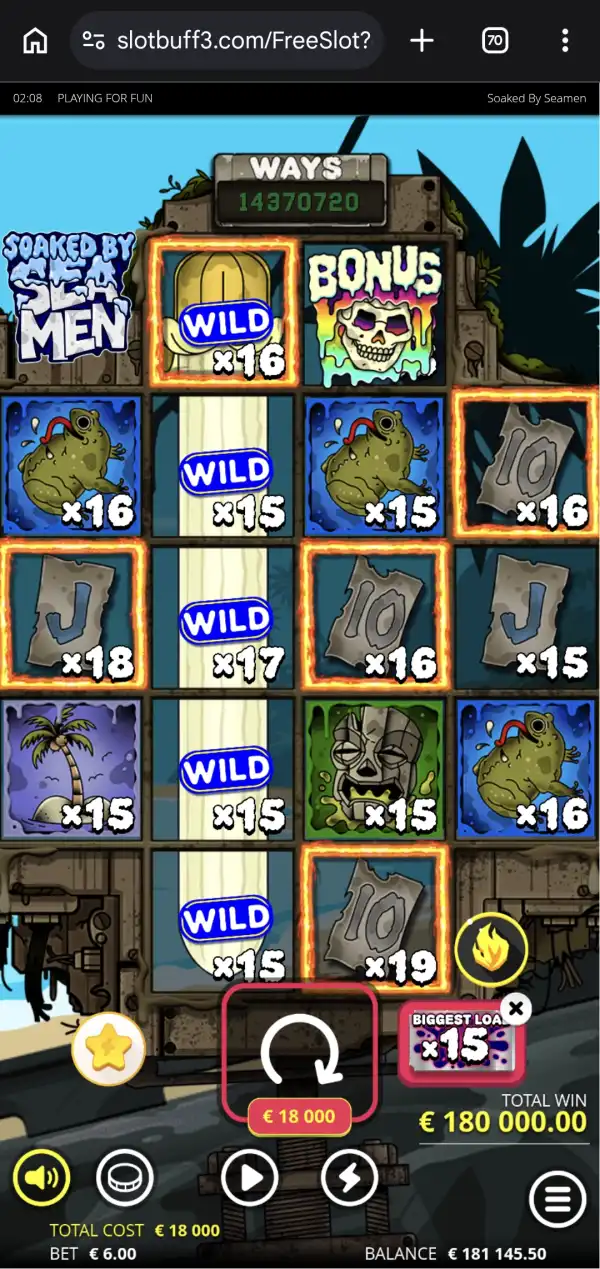Tap the slotbuff3.com address bar
The height and width of the screenshot is (1269, 600).
[227, 40]
